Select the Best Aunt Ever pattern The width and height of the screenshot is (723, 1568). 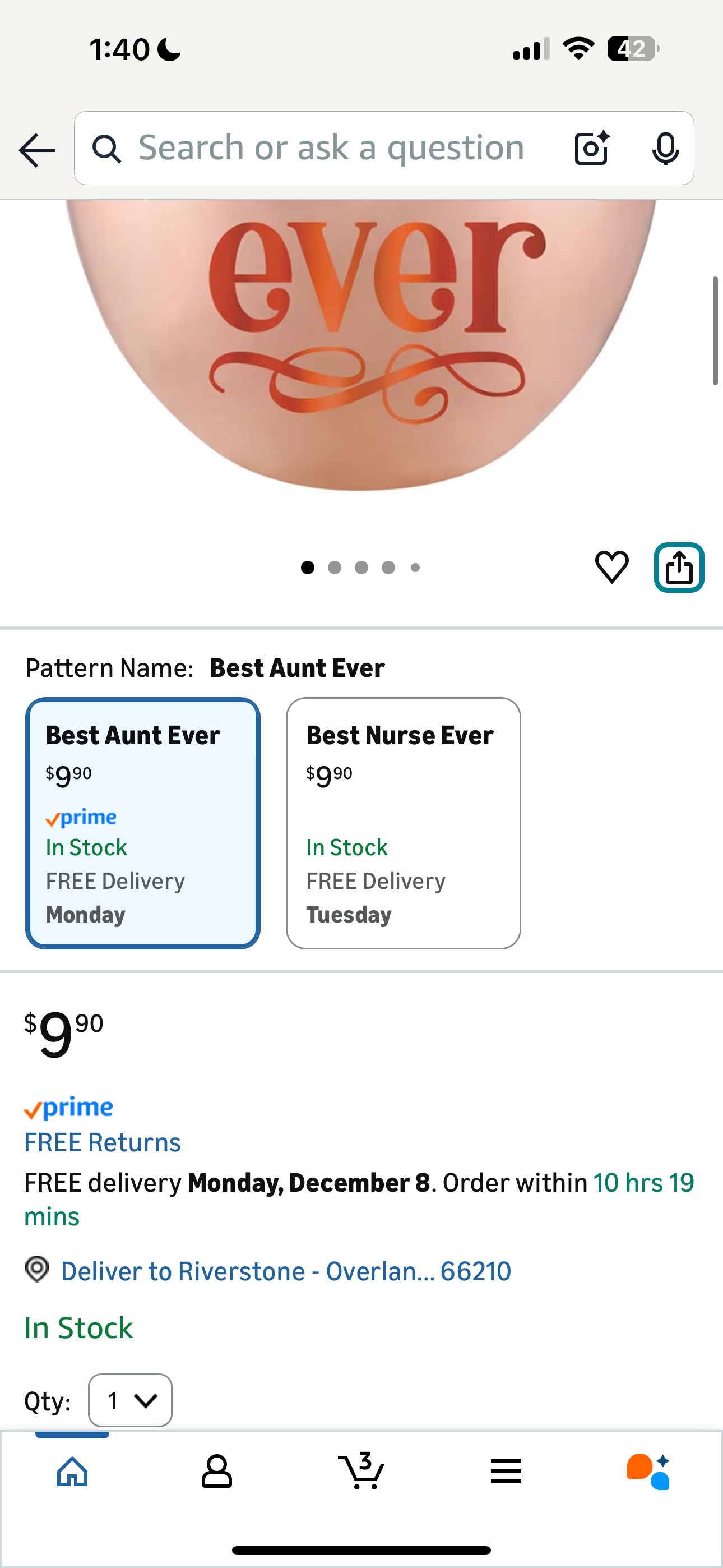pyautogui.click(x=143, y=822)
